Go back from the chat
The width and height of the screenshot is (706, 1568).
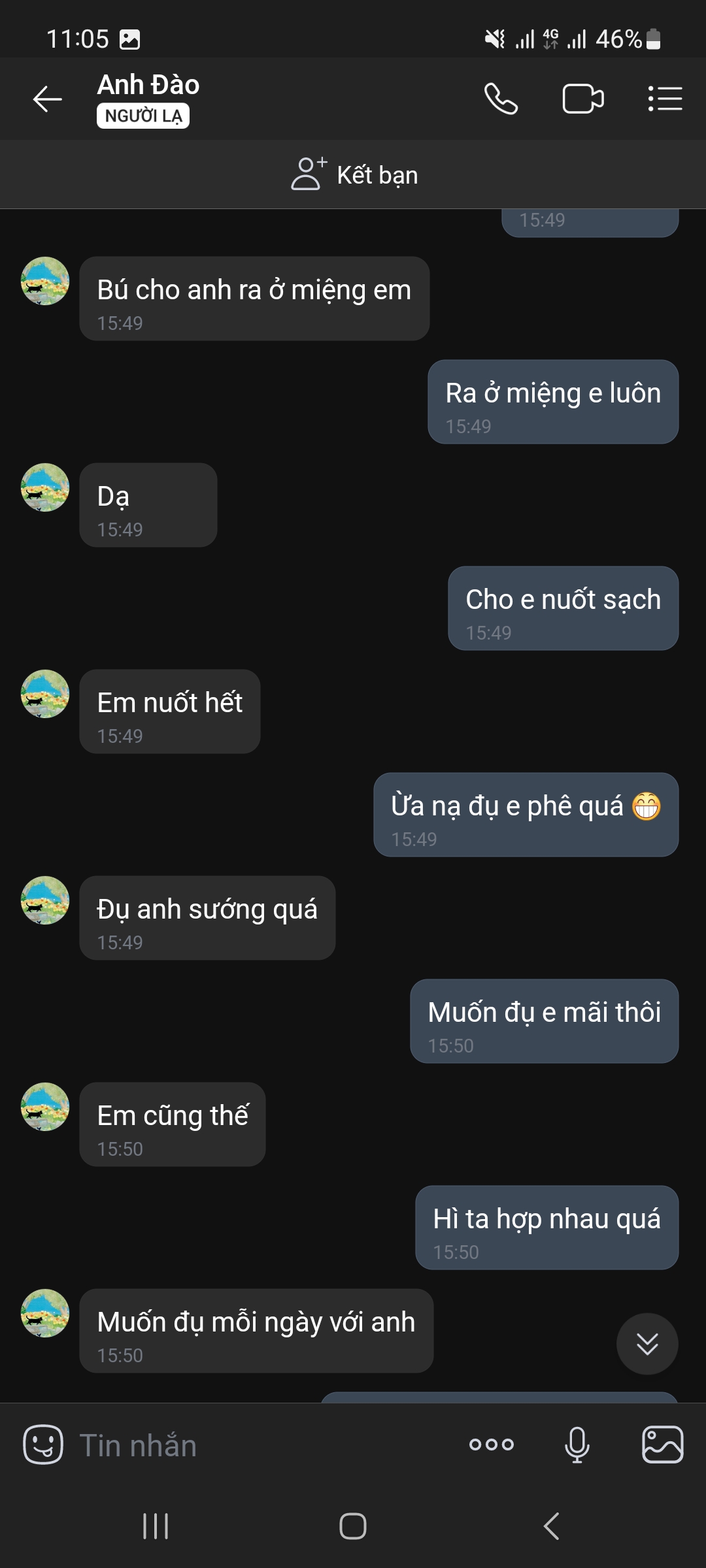47,99
